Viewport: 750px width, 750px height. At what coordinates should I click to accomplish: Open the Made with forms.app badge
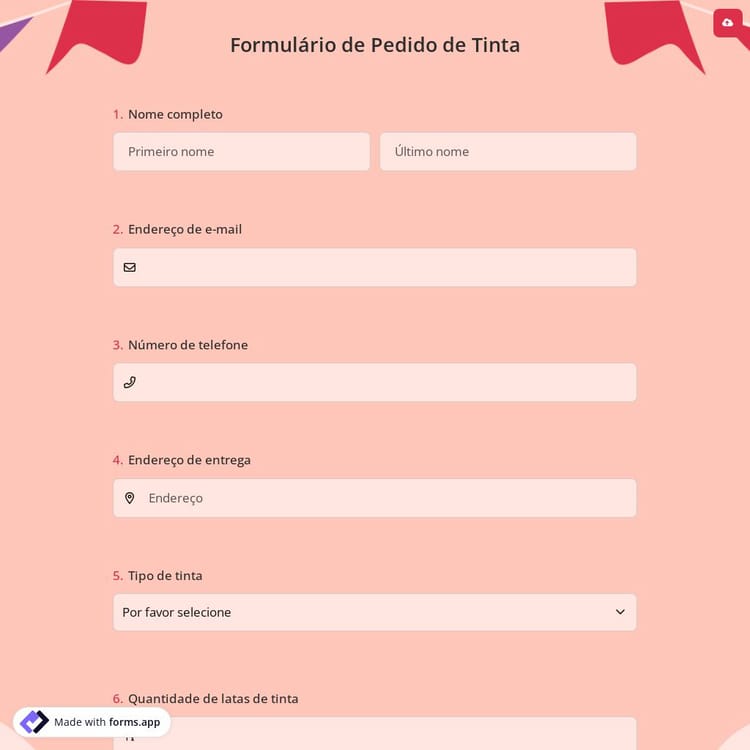[x=92, y=722]
